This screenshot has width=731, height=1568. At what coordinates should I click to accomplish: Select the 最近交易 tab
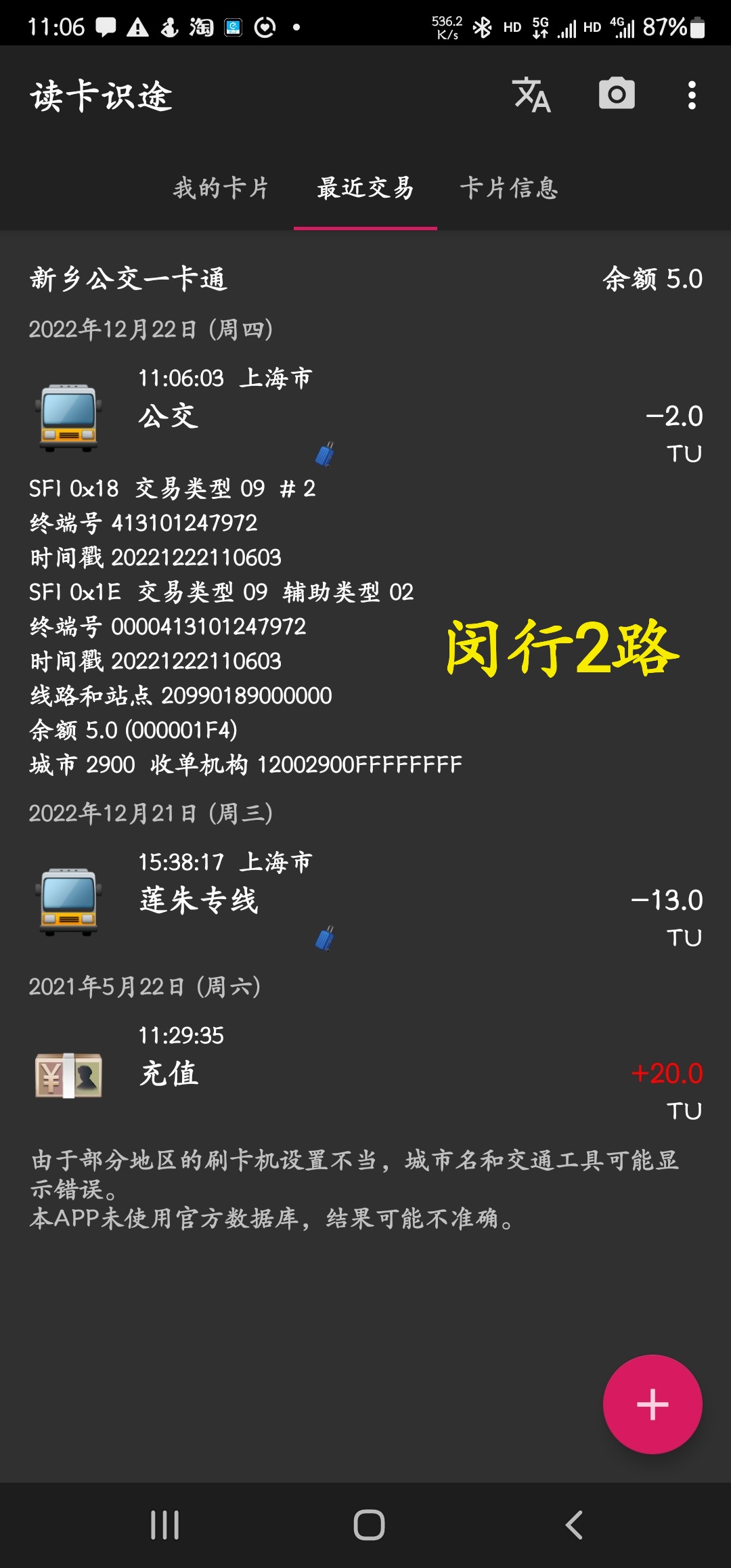[x=365, y=188]
